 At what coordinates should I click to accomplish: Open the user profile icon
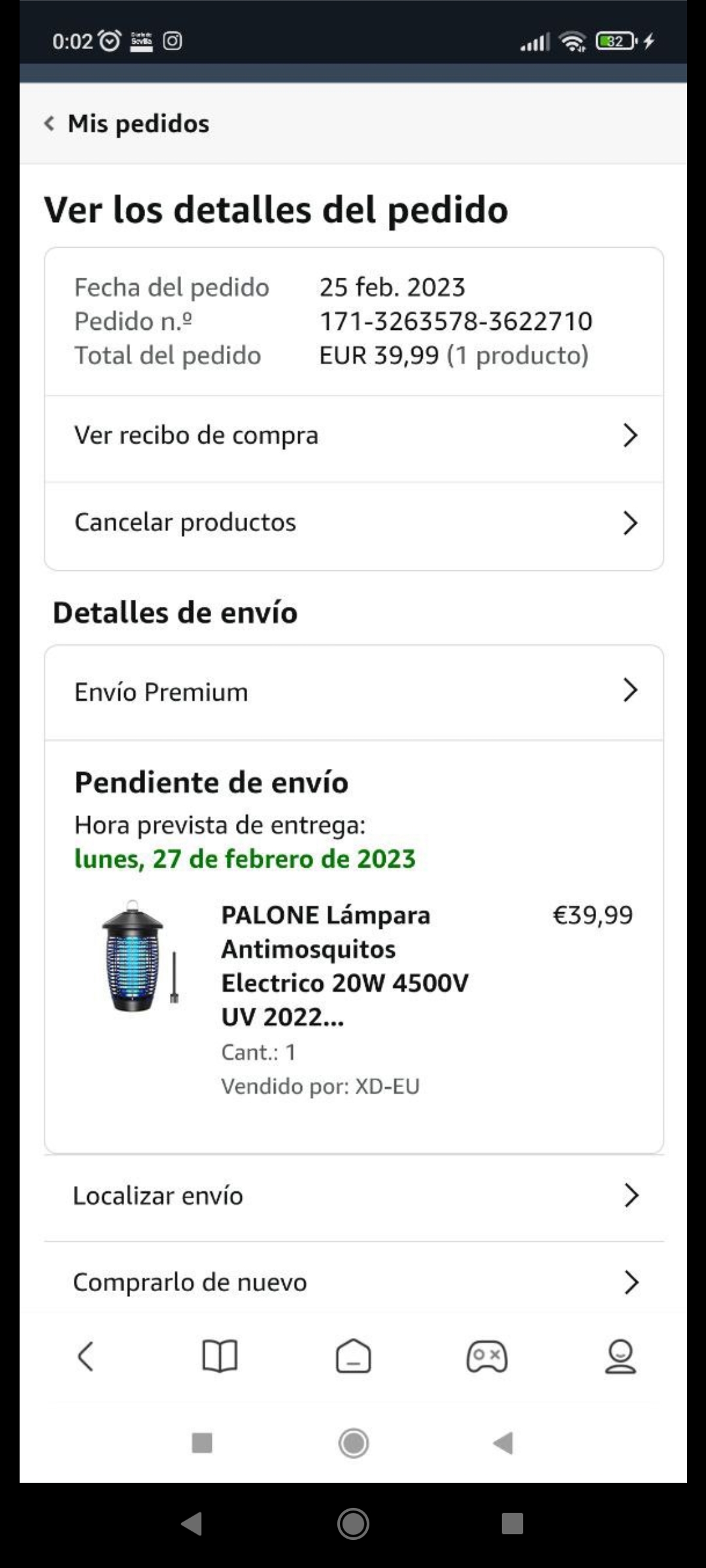[620, 1356]
